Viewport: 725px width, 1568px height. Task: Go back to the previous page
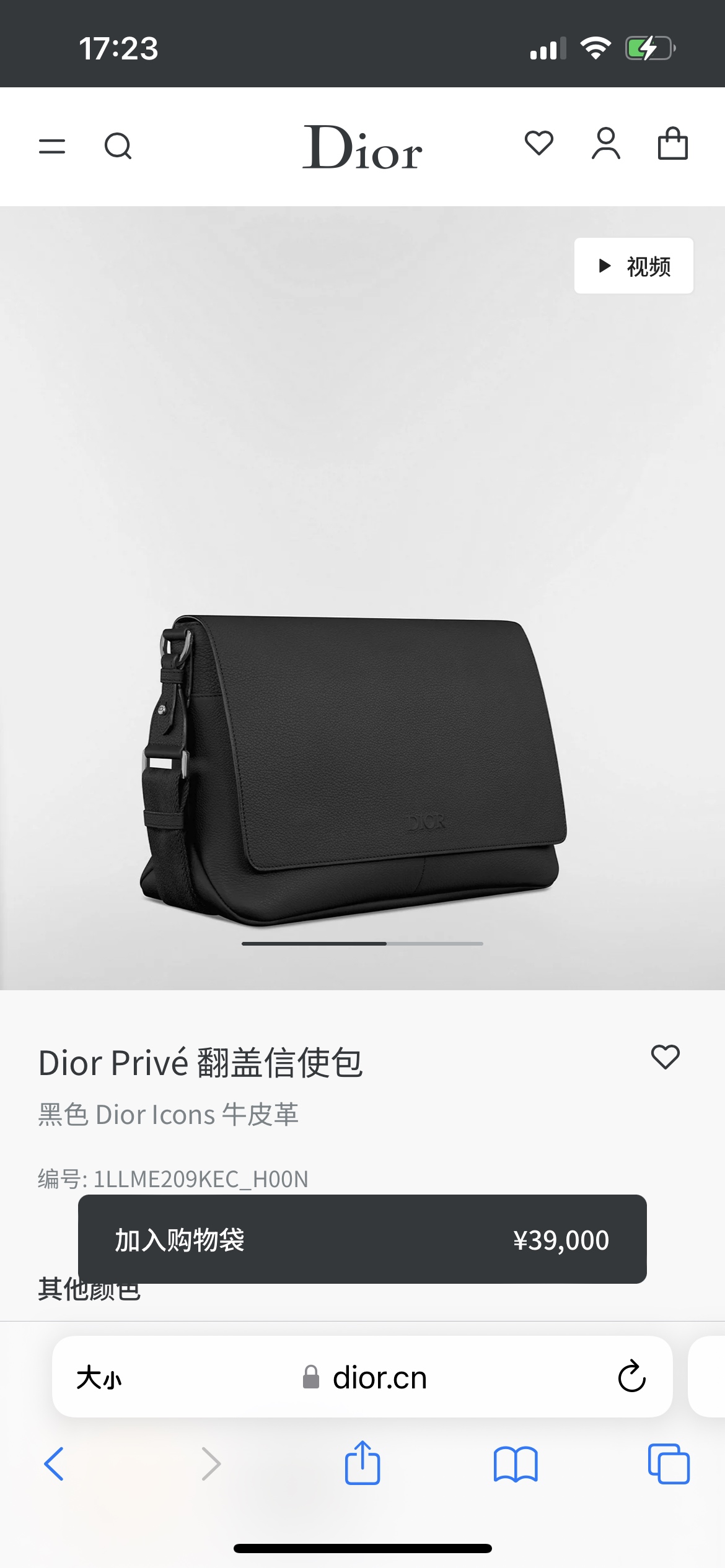[x=55, y=1464]
